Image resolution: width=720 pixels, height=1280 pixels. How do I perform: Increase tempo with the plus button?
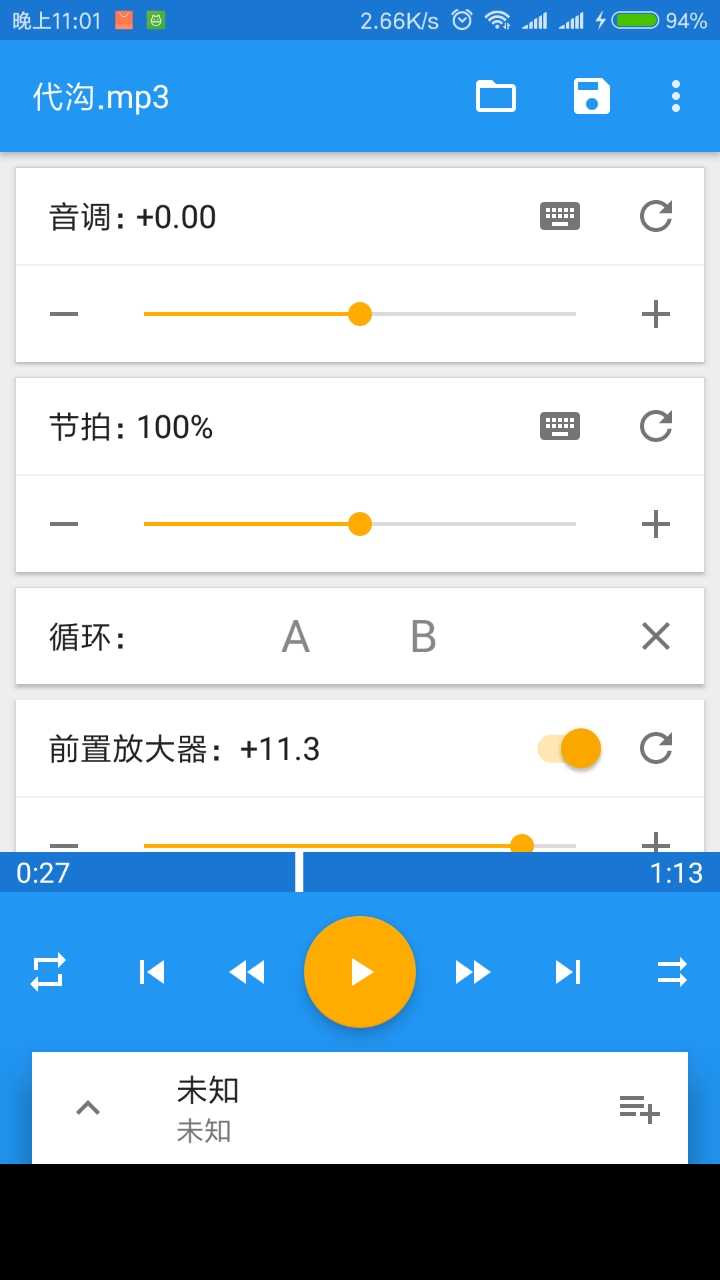coord(655,524)
